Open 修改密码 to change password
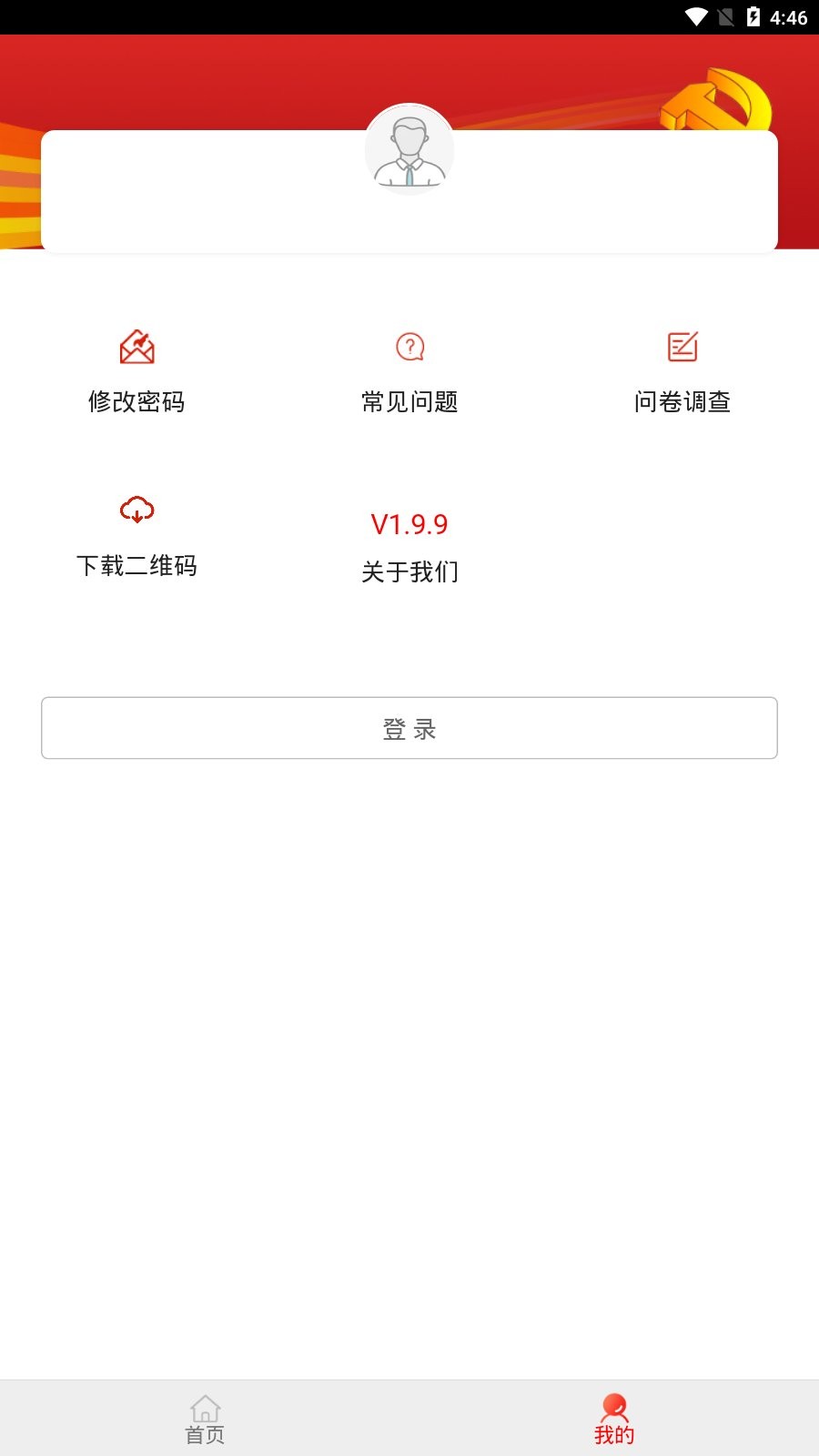Image resolution: width=819 pixels, height=1456 pixels. (137, 401)
